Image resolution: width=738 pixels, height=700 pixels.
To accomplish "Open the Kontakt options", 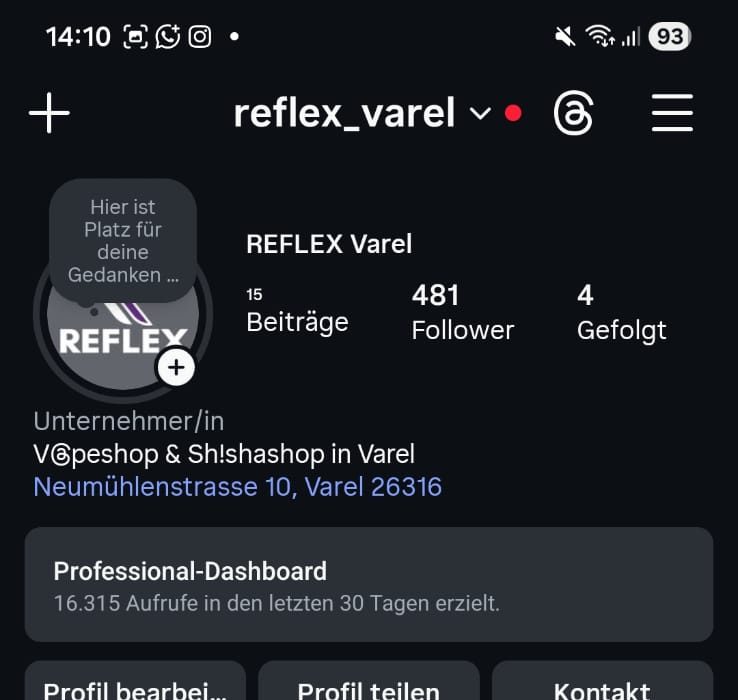I will tap(602, 686).
